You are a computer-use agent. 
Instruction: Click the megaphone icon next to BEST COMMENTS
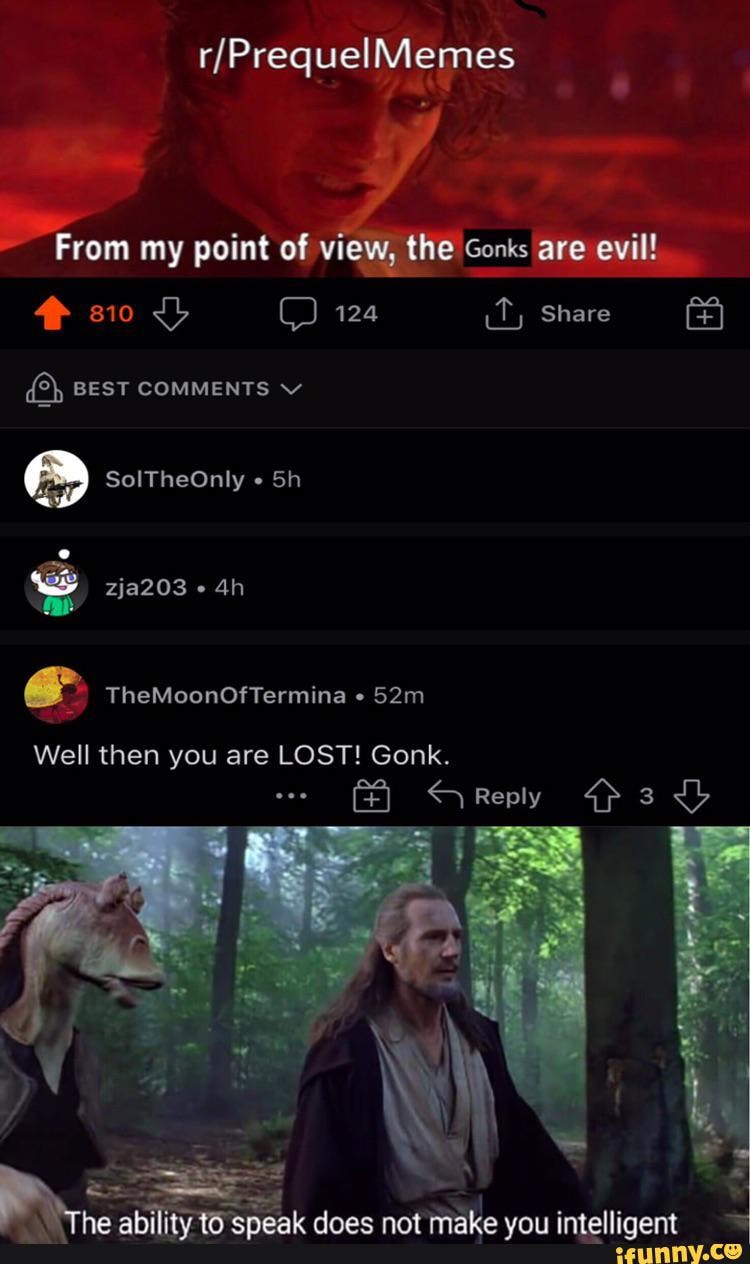pyautogui.click(x=41, y=389)
